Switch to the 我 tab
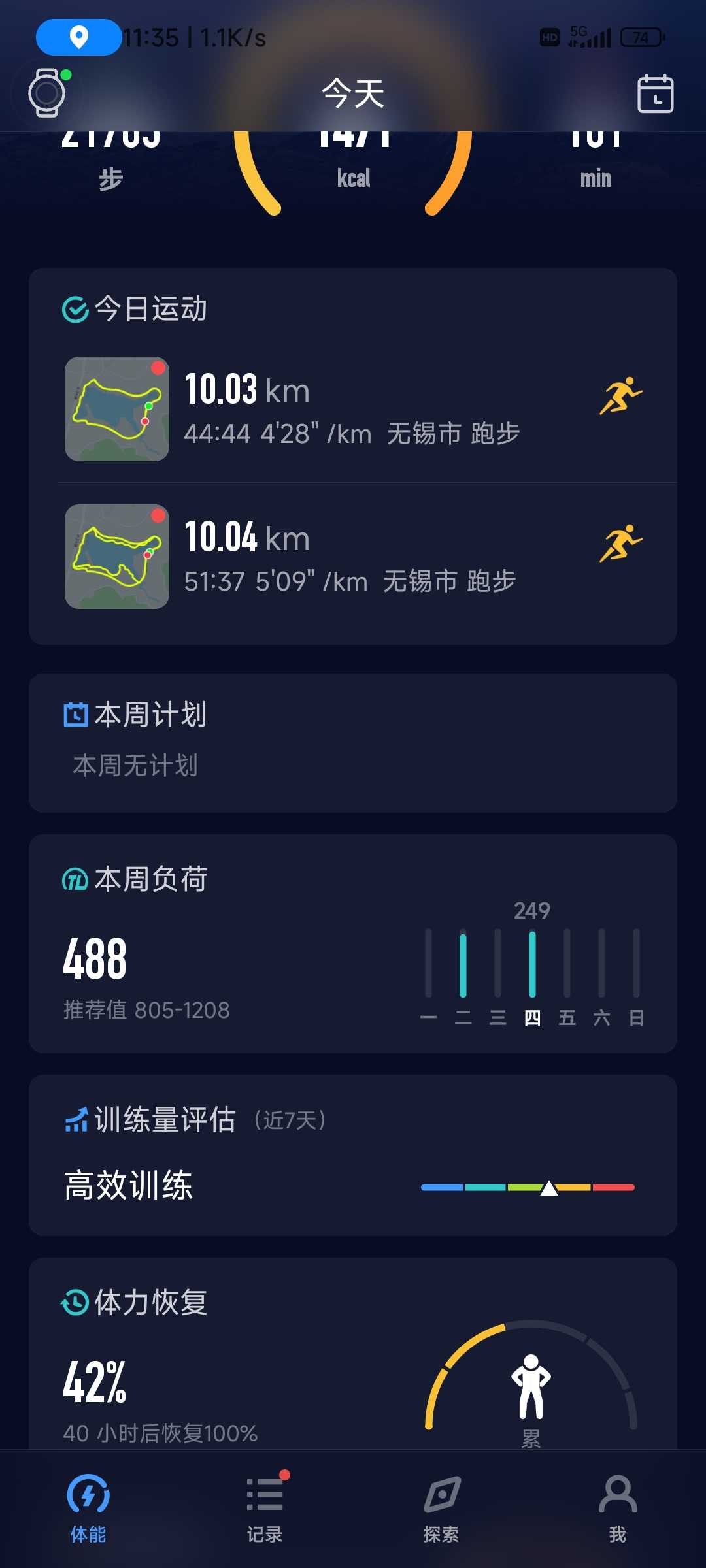 click(x=618, y=1507)
